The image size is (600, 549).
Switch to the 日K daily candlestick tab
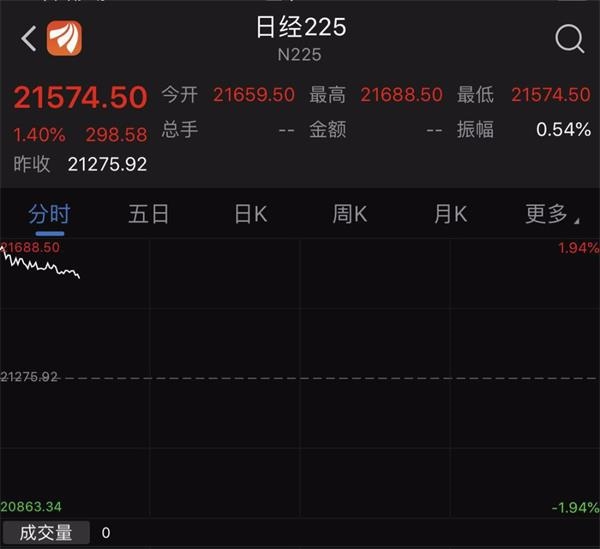tap(250, 214)
